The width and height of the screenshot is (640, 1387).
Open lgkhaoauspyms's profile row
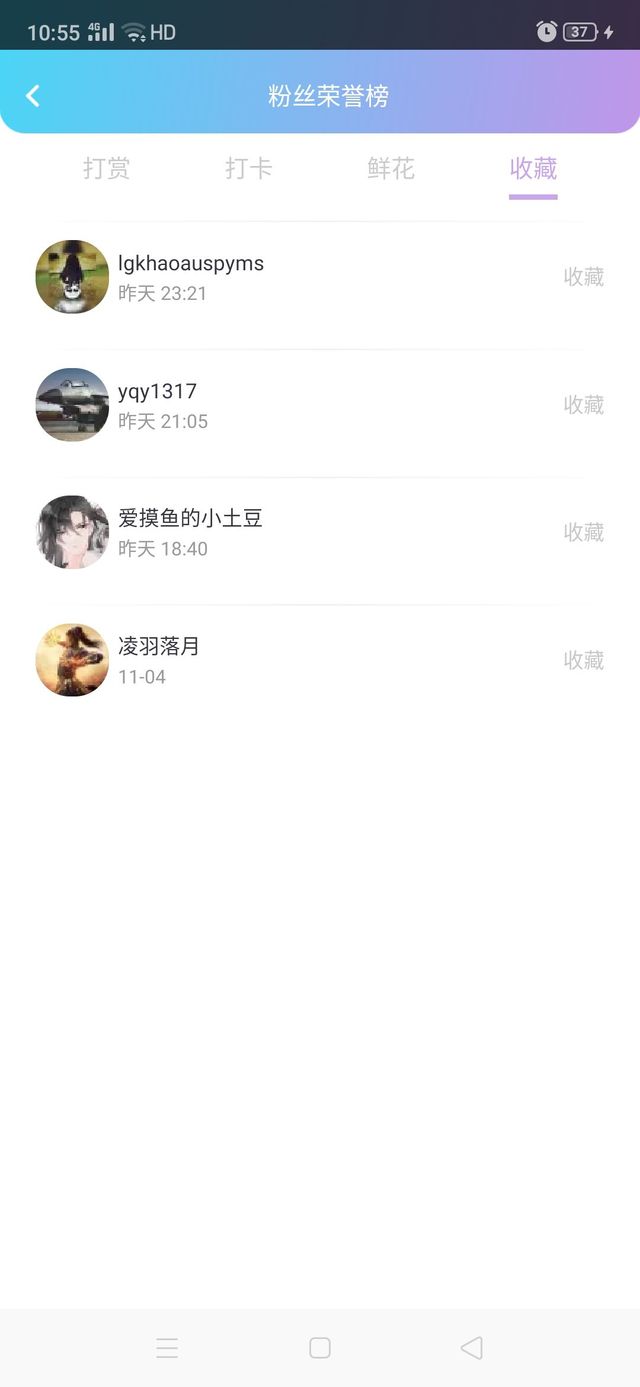(320, 277)
